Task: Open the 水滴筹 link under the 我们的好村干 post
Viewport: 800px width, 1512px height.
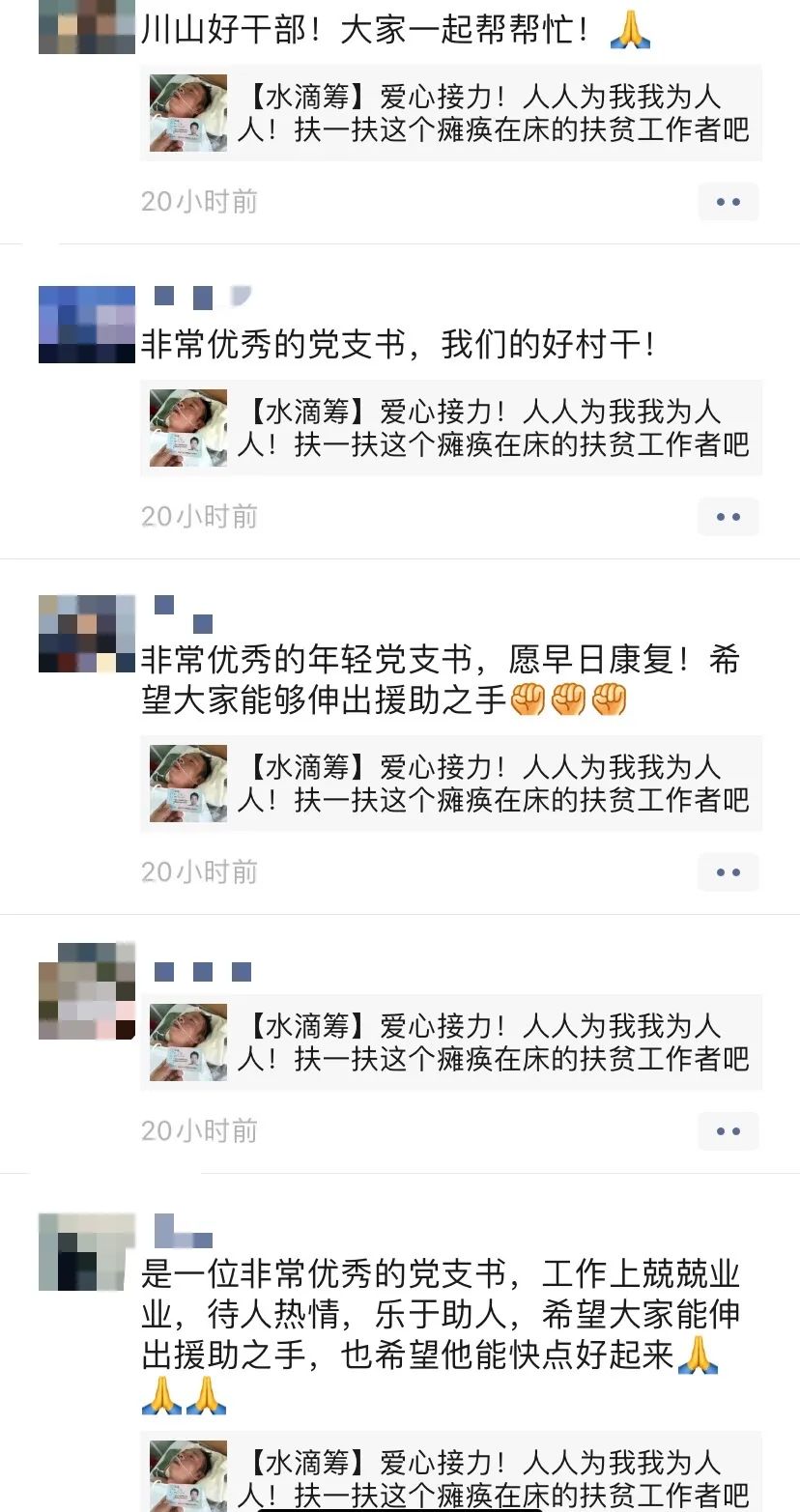Action: tap(451, 428)
